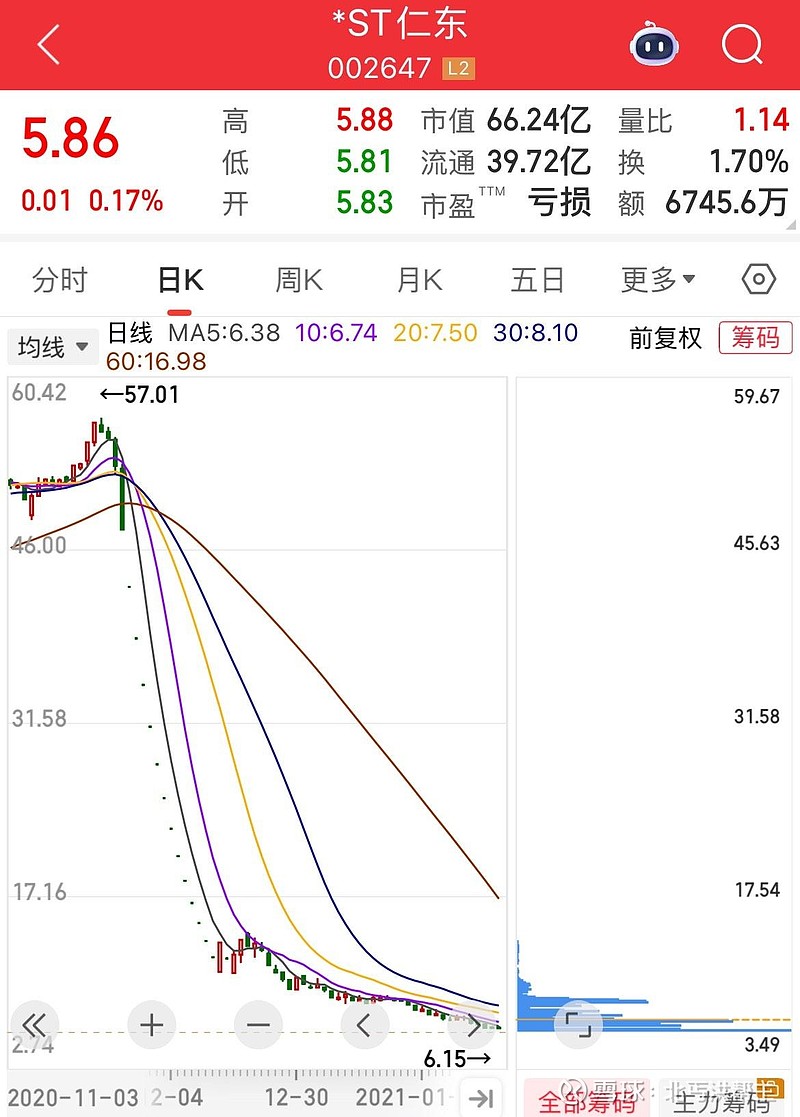Jump chart far left with double arrow
This screenshot has width=800, height=1117.
click(x=34, y=1024)
